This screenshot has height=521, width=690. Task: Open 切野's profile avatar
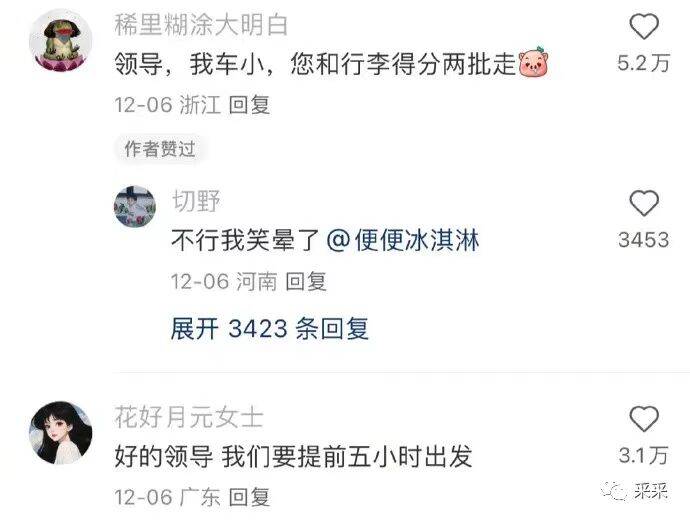coord(135,207)
